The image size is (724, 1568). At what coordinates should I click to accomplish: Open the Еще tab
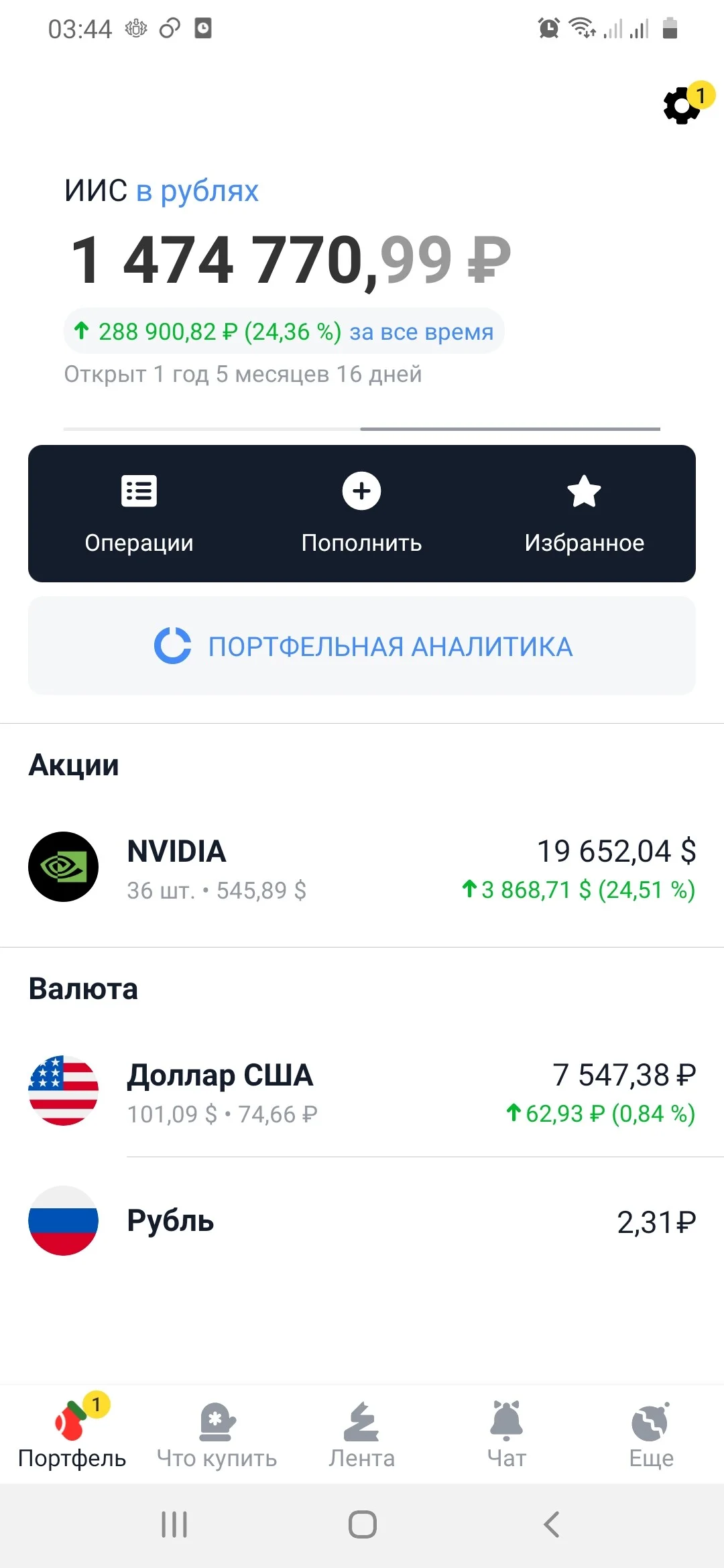[x=651, y=1434]
